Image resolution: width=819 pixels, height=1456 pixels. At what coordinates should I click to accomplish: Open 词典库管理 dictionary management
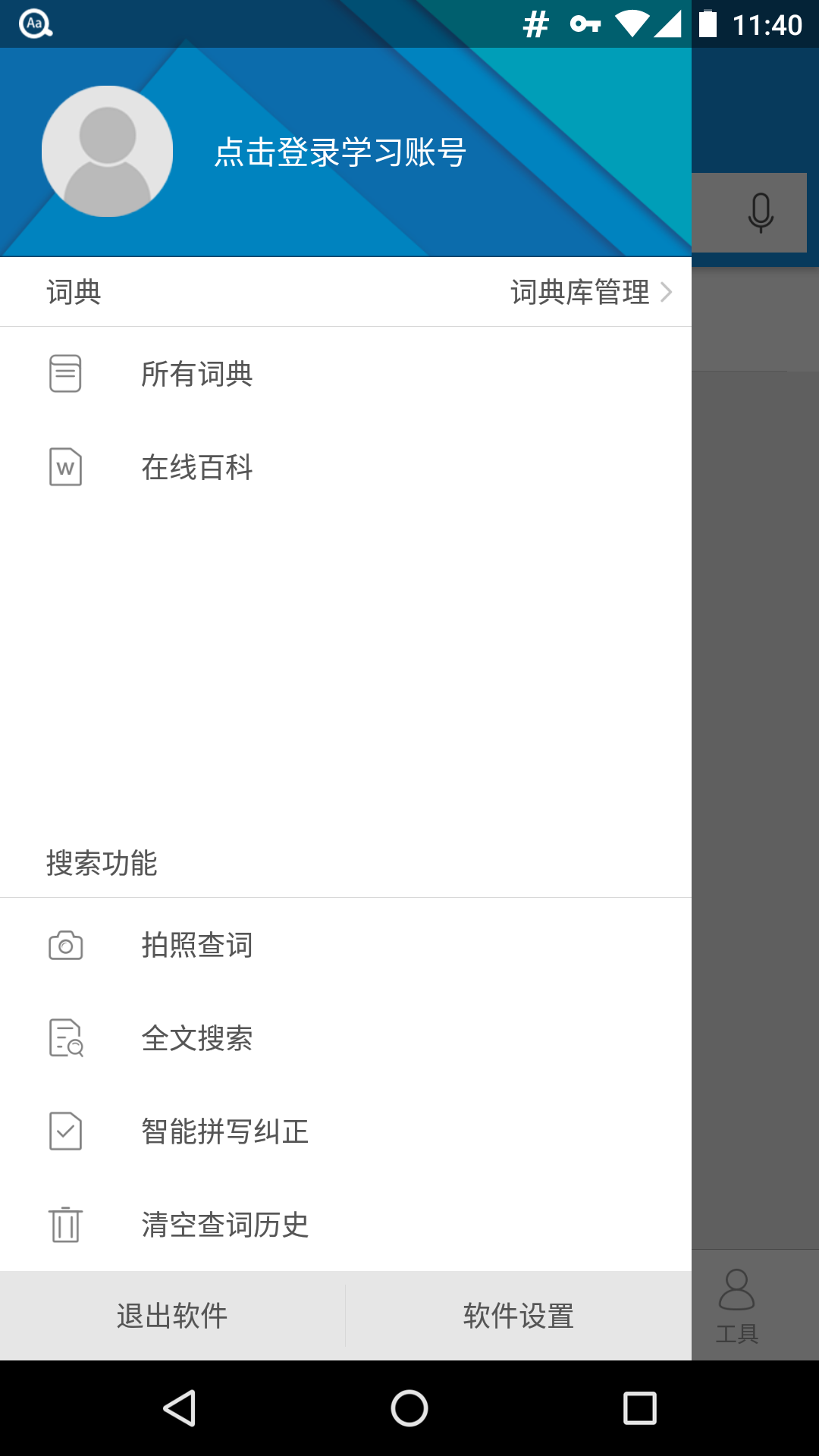pos(590,292)
